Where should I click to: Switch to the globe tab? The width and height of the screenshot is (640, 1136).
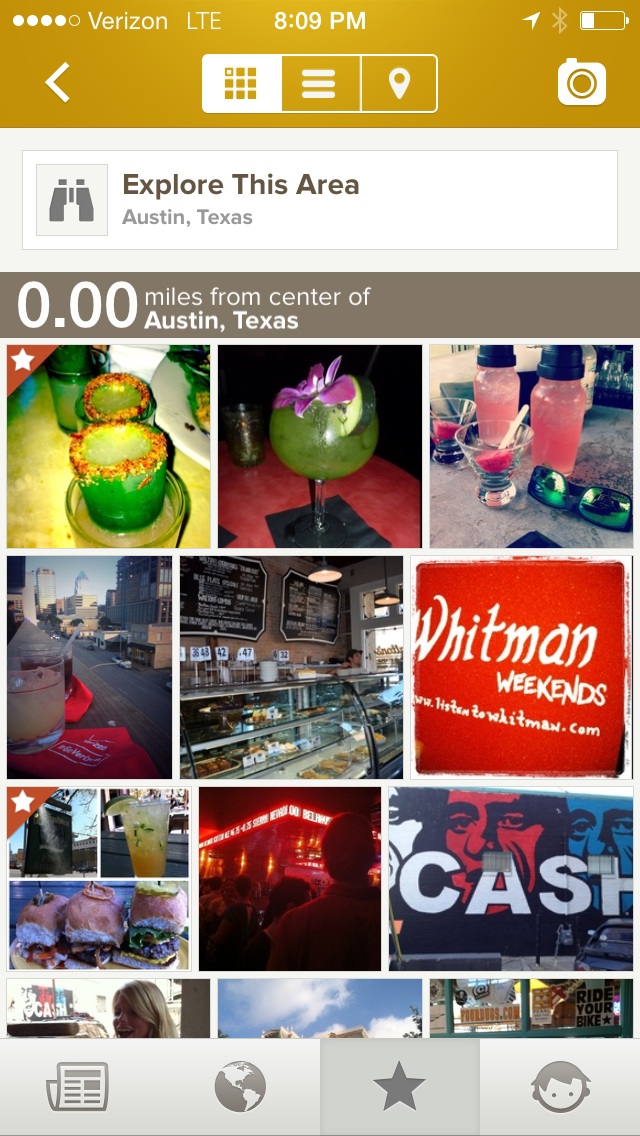[240, 1087]
